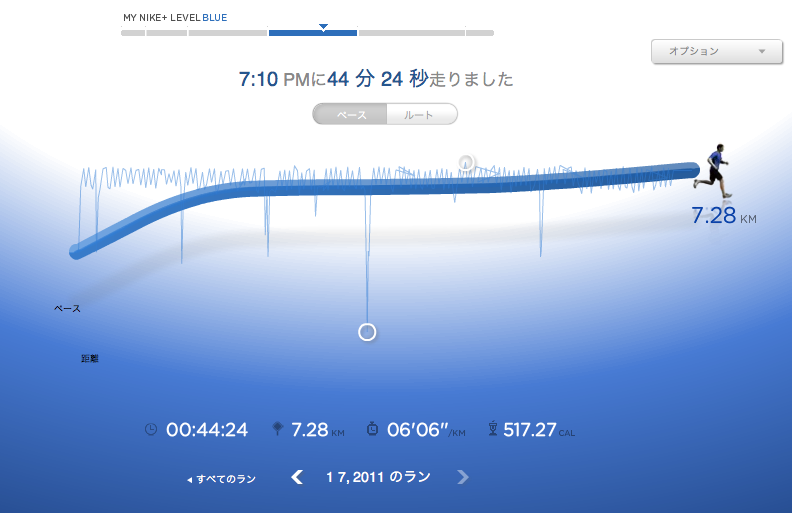
Task: Go to the previous run
Action: point(297,477)
